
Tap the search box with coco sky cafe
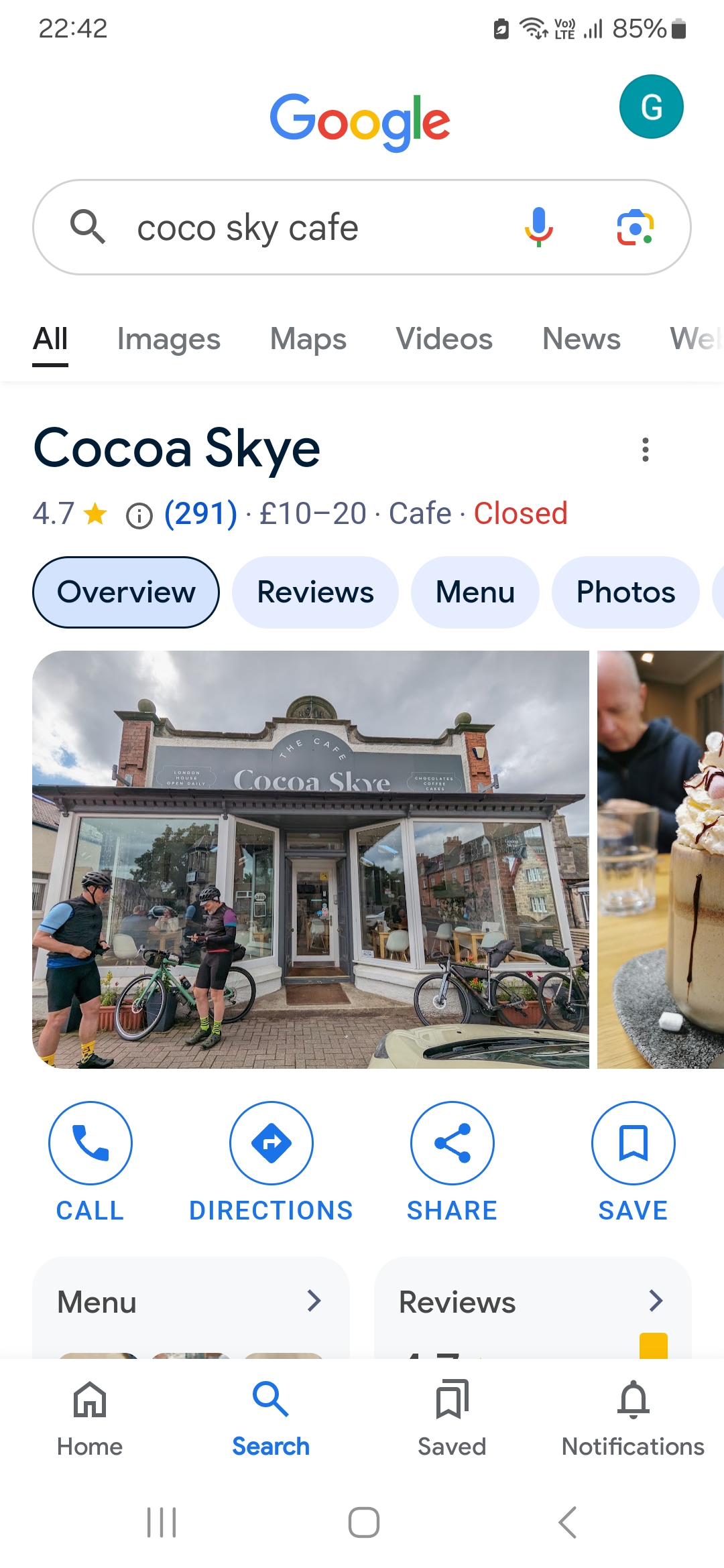362,227
